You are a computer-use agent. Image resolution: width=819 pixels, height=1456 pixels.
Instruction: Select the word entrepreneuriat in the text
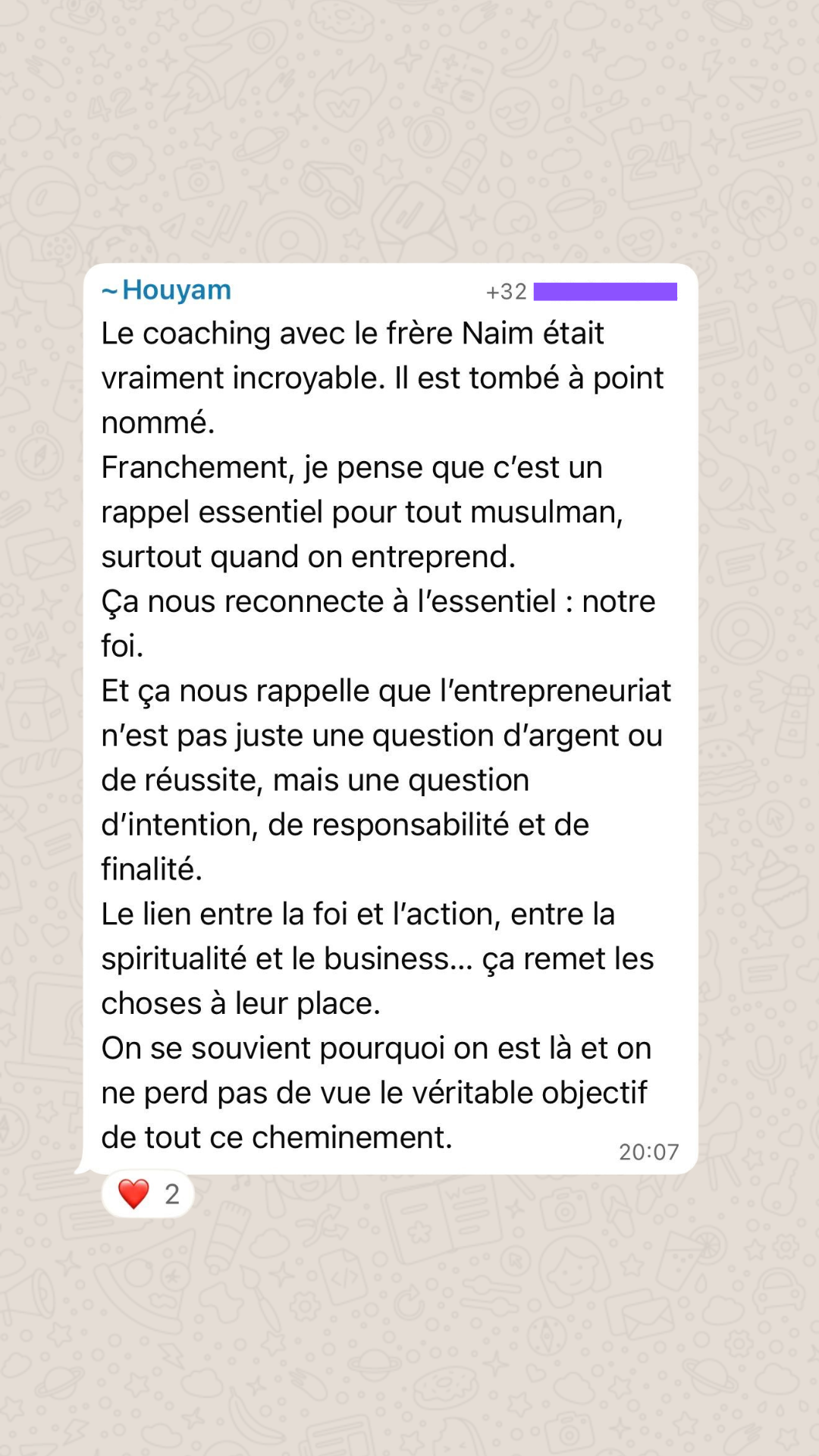point(560,690)
